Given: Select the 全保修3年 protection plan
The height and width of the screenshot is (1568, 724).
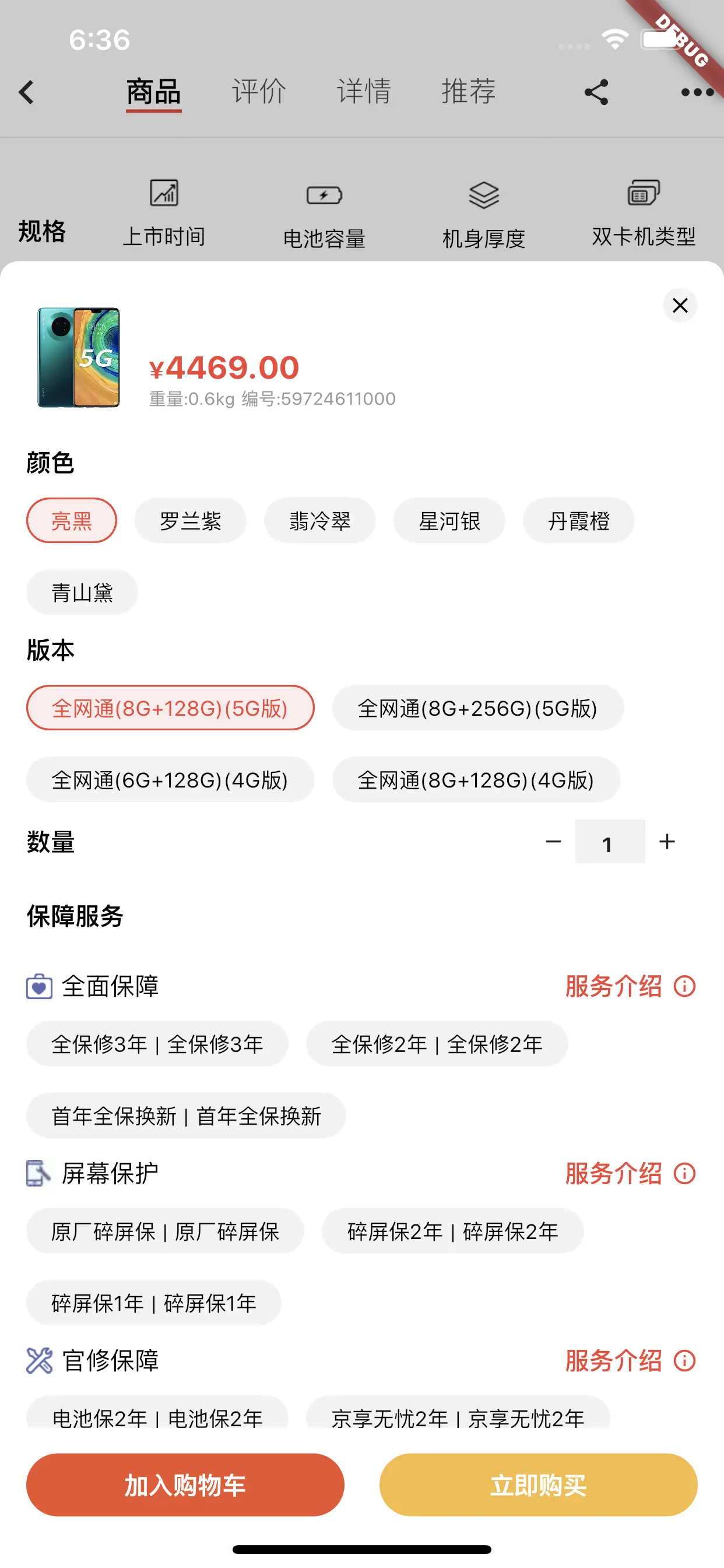Looking at the screenshot, I should [157, 1044].
